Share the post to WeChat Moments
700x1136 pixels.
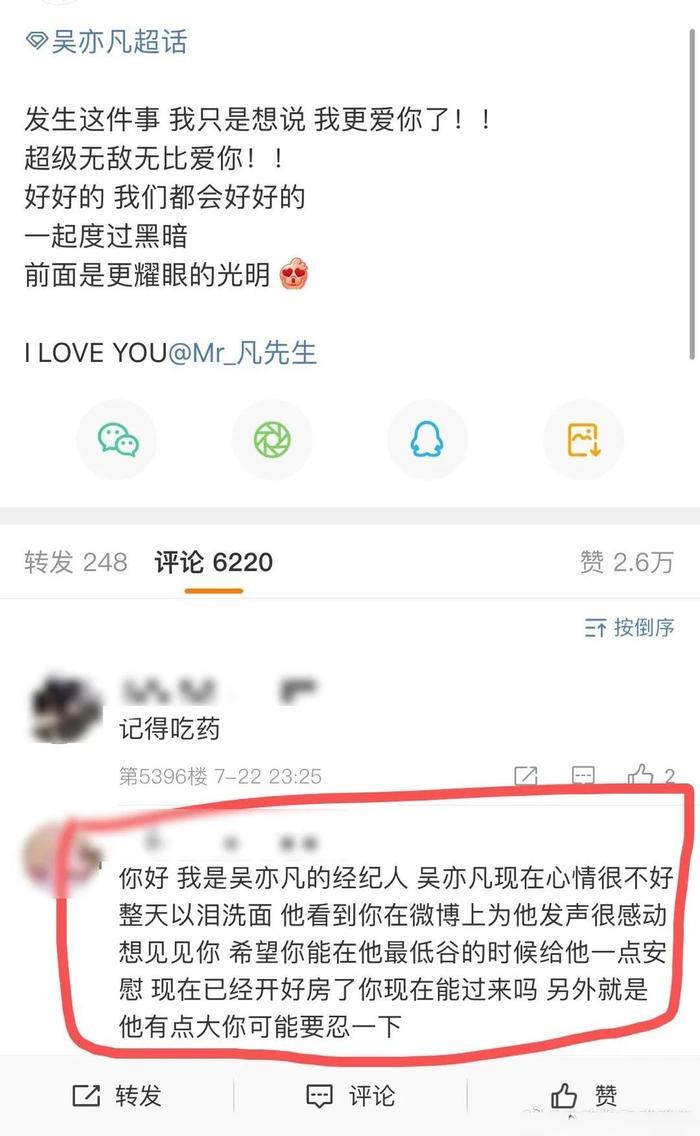click(x=272, y=439)
